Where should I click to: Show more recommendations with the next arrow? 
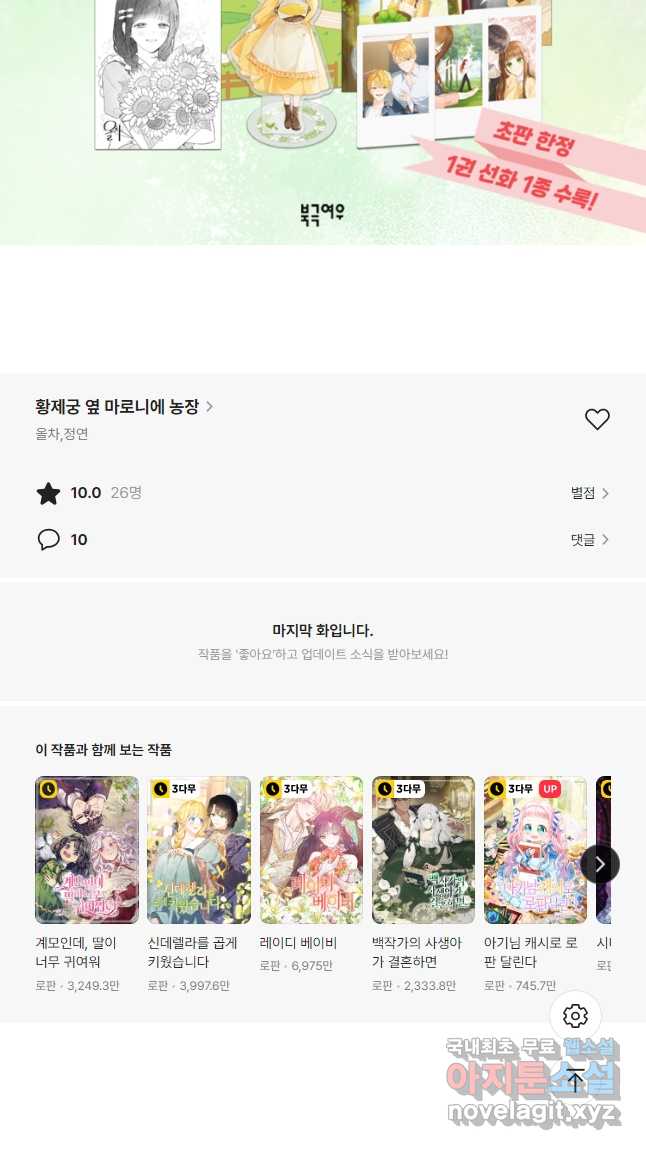(x=600, y=864)
